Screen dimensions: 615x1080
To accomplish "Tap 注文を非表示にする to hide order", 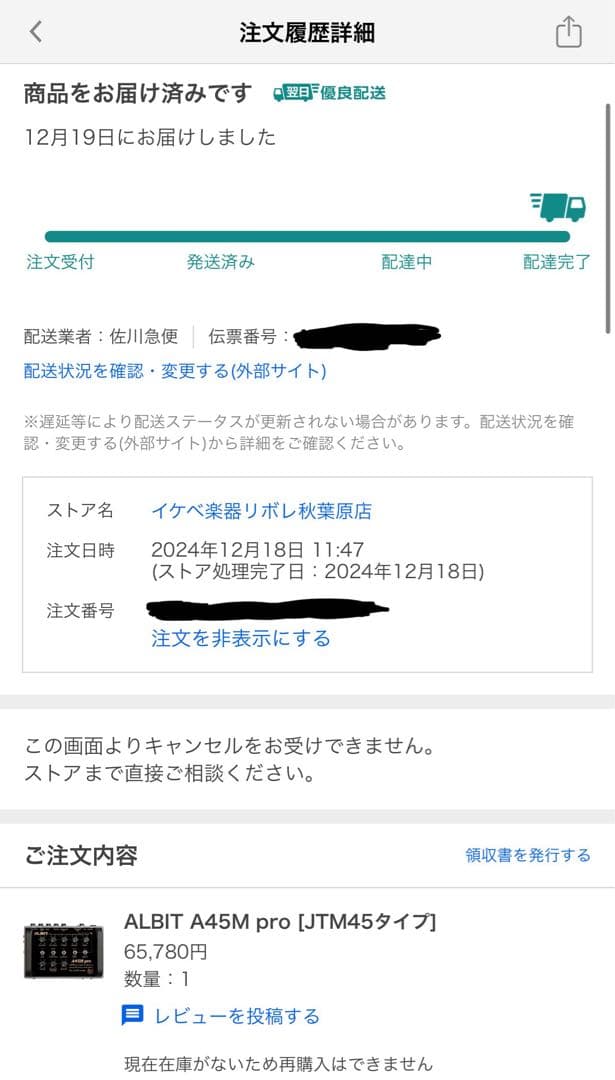I will [x=241, y=638].
